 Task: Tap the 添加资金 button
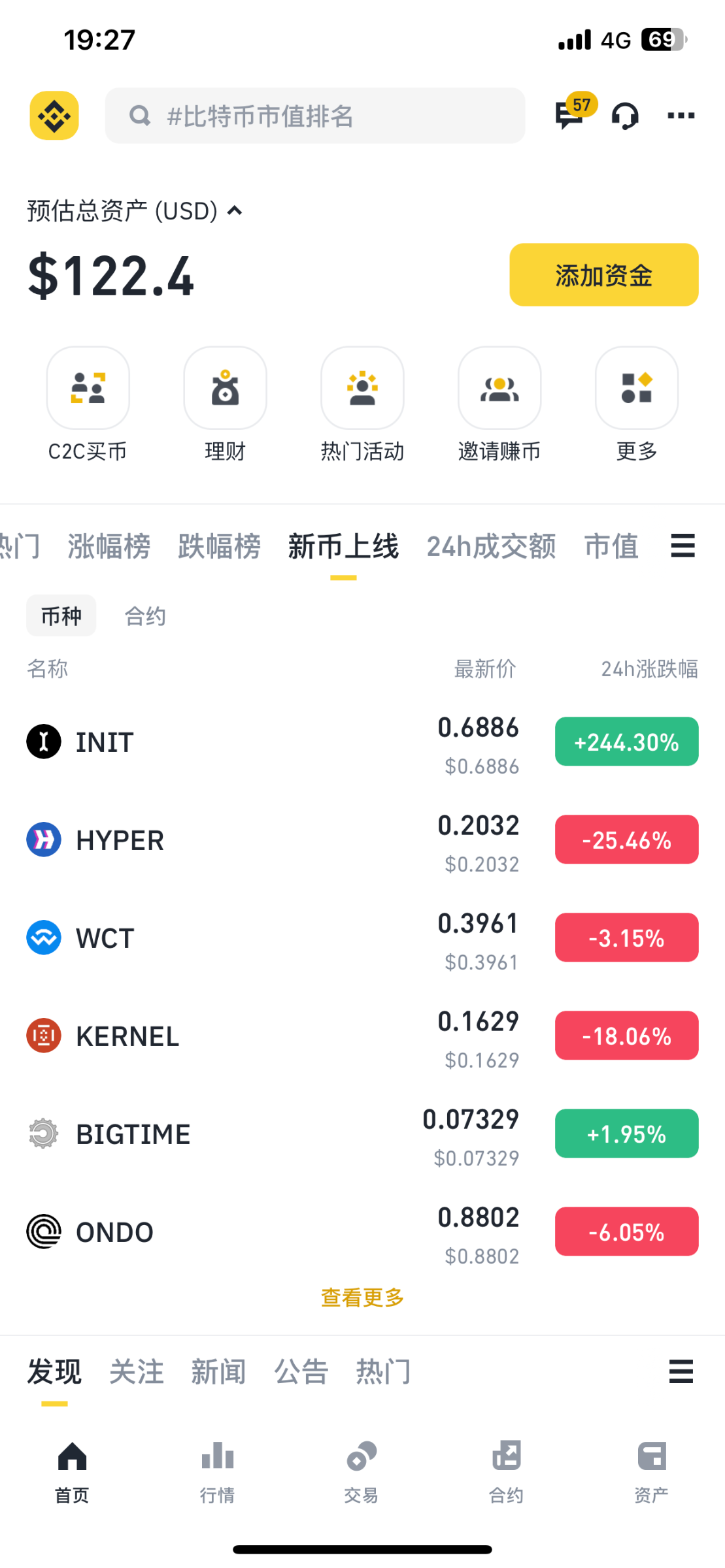pos(604,275)
